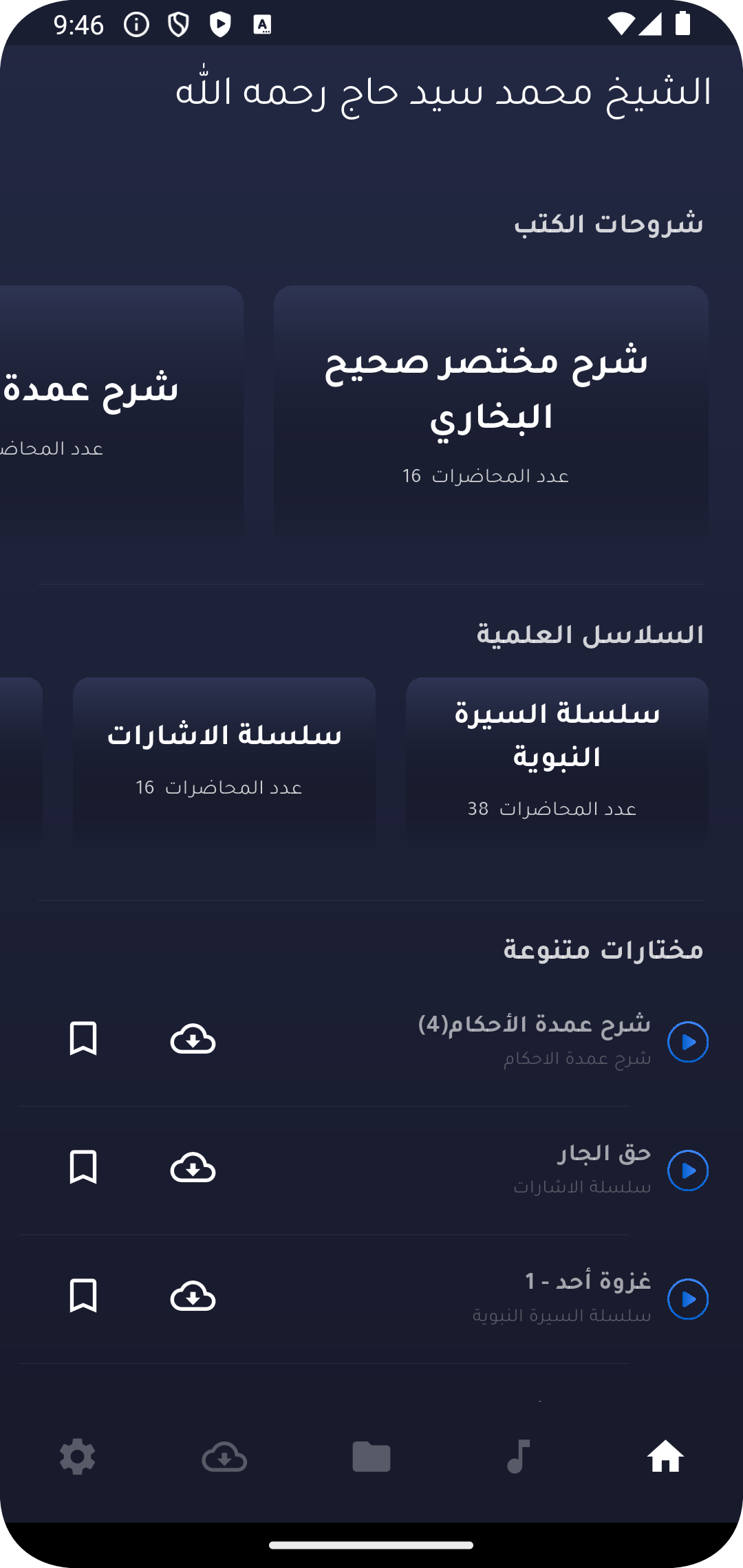Open the سلسلة الاشارات series card

[x=224, y=758]
